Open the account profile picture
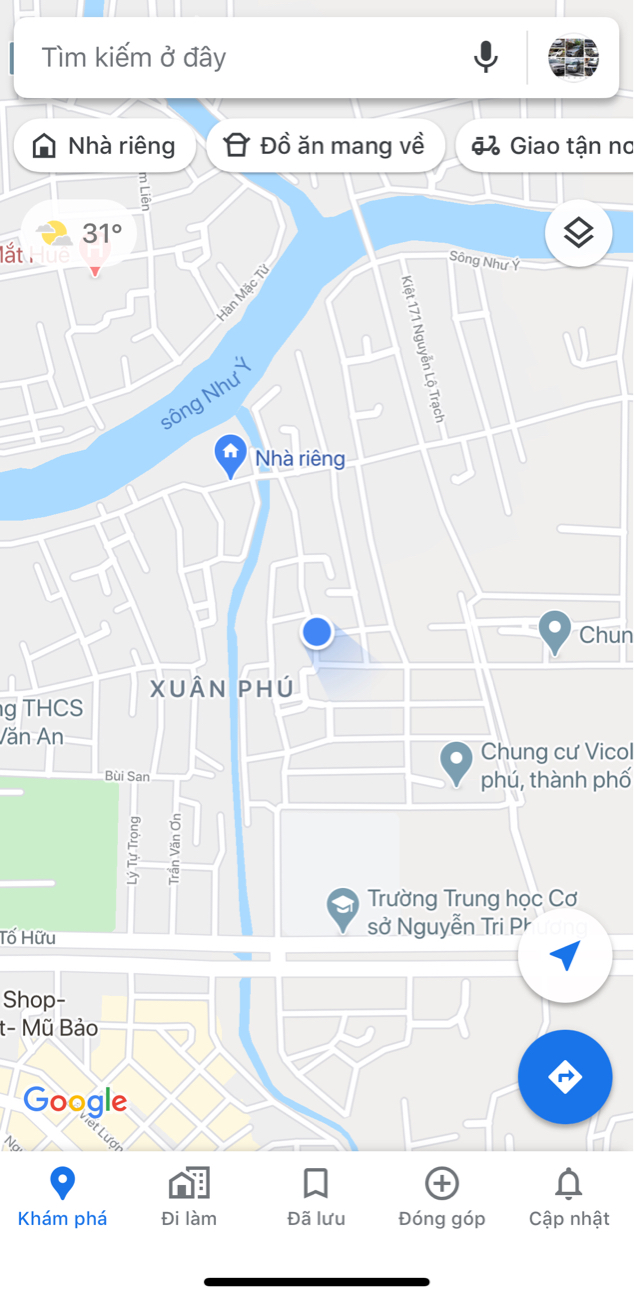The width and height of the screenshot is (634, 1300). pyautogui.click(x=574, y=57)
